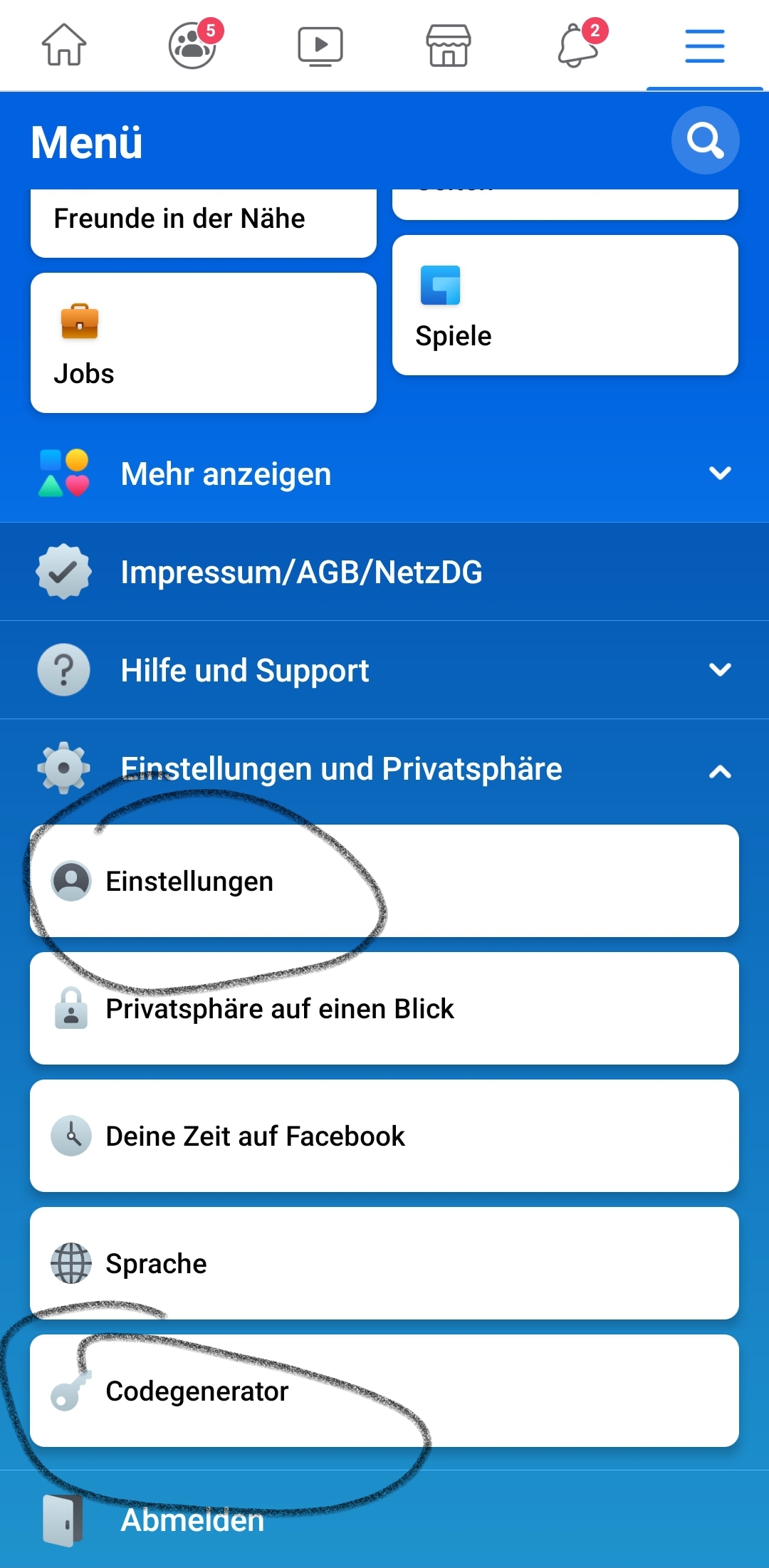Open the Codegenerator
The height and width of the screenshot is (1568, 769).
click(384, 1391)
